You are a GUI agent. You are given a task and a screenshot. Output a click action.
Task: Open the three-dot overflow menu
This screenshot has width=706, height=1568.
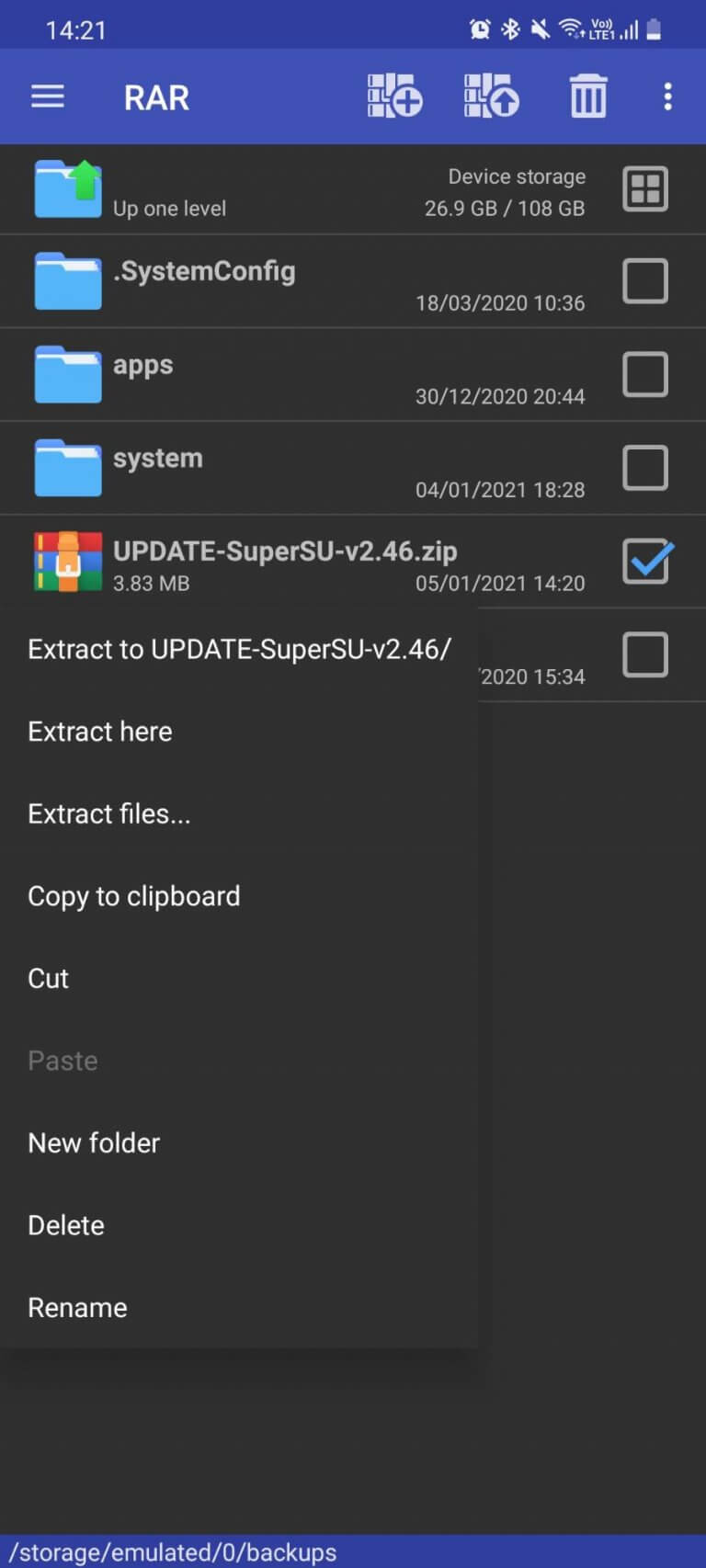668,97
